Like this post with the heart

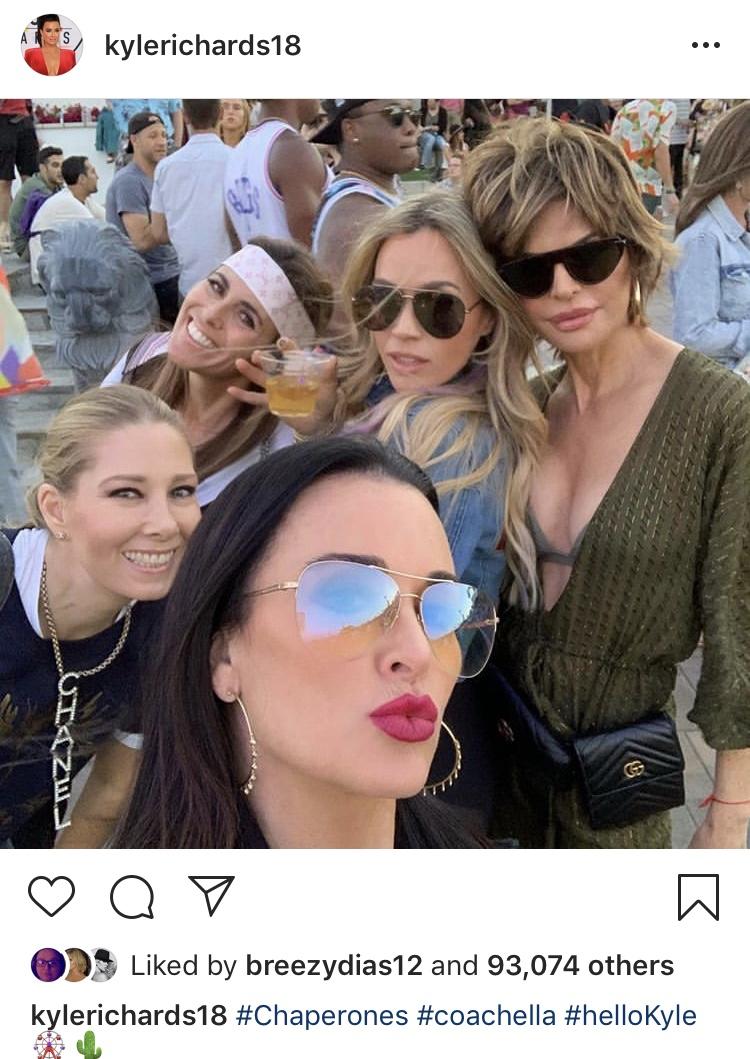click(x=51, y=896)
